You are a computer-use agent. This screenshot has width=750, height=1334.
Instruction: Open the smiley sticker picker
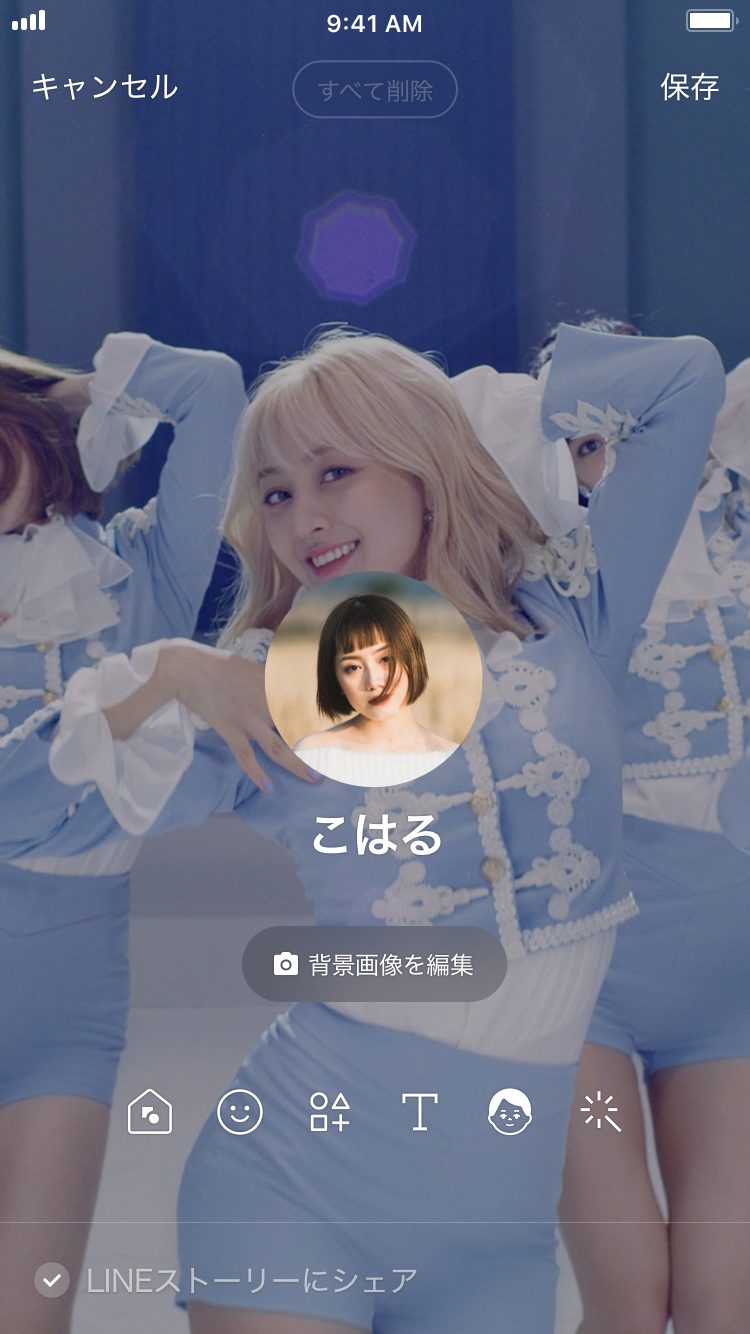pyautogui.click(x=240, y=1111)
